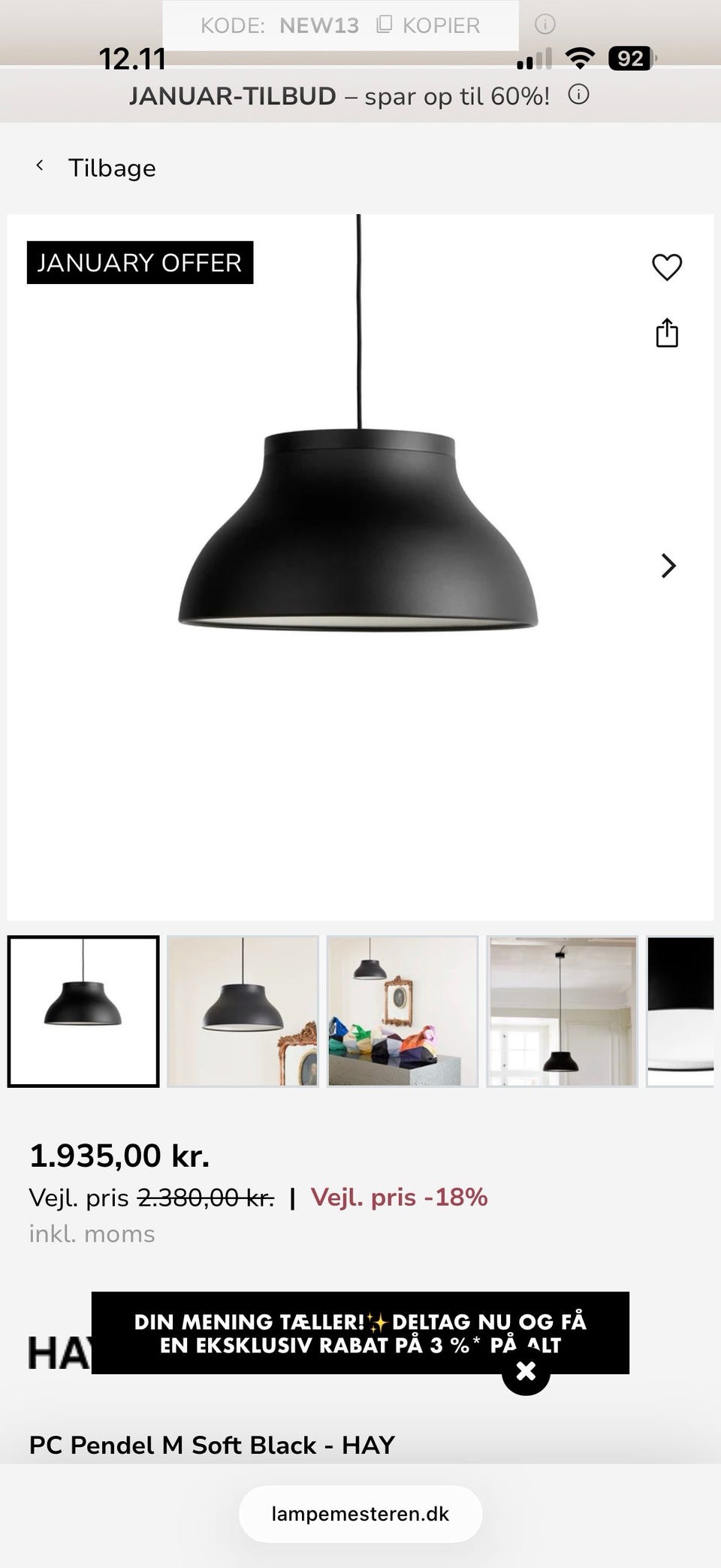The image size is (721, 1568).
Task: Tap Vejl. pris -18% discount text
Action: (x=400, y=1197)
